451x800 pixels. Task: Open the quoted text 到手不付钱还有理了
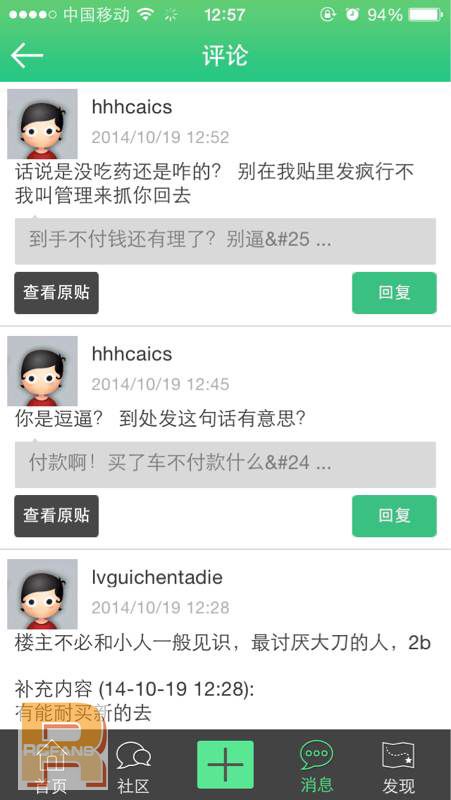[225, 241]
